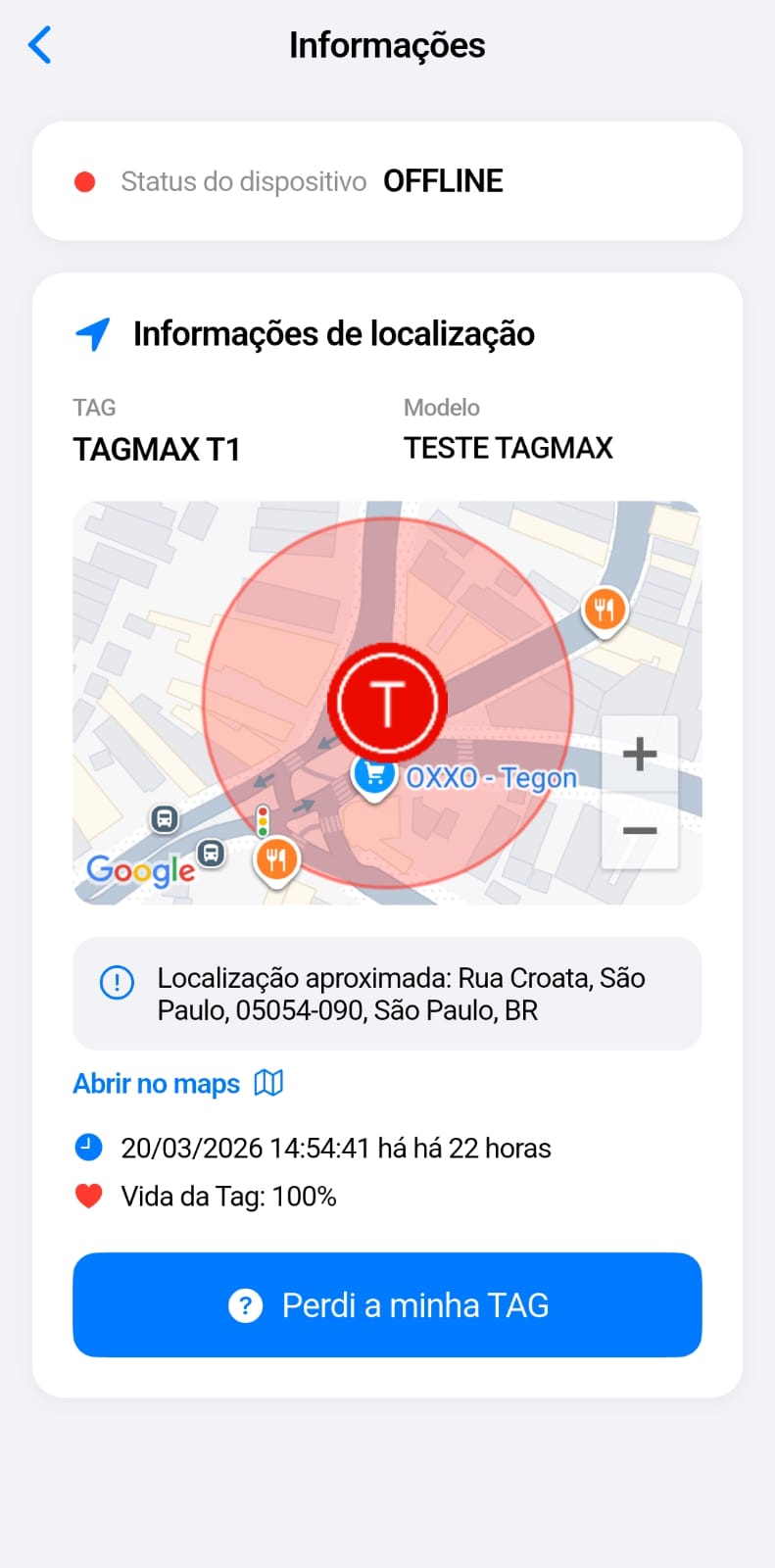Click the restaurant marker near the map's top right

pyautogui.click(x=605, y=608)
